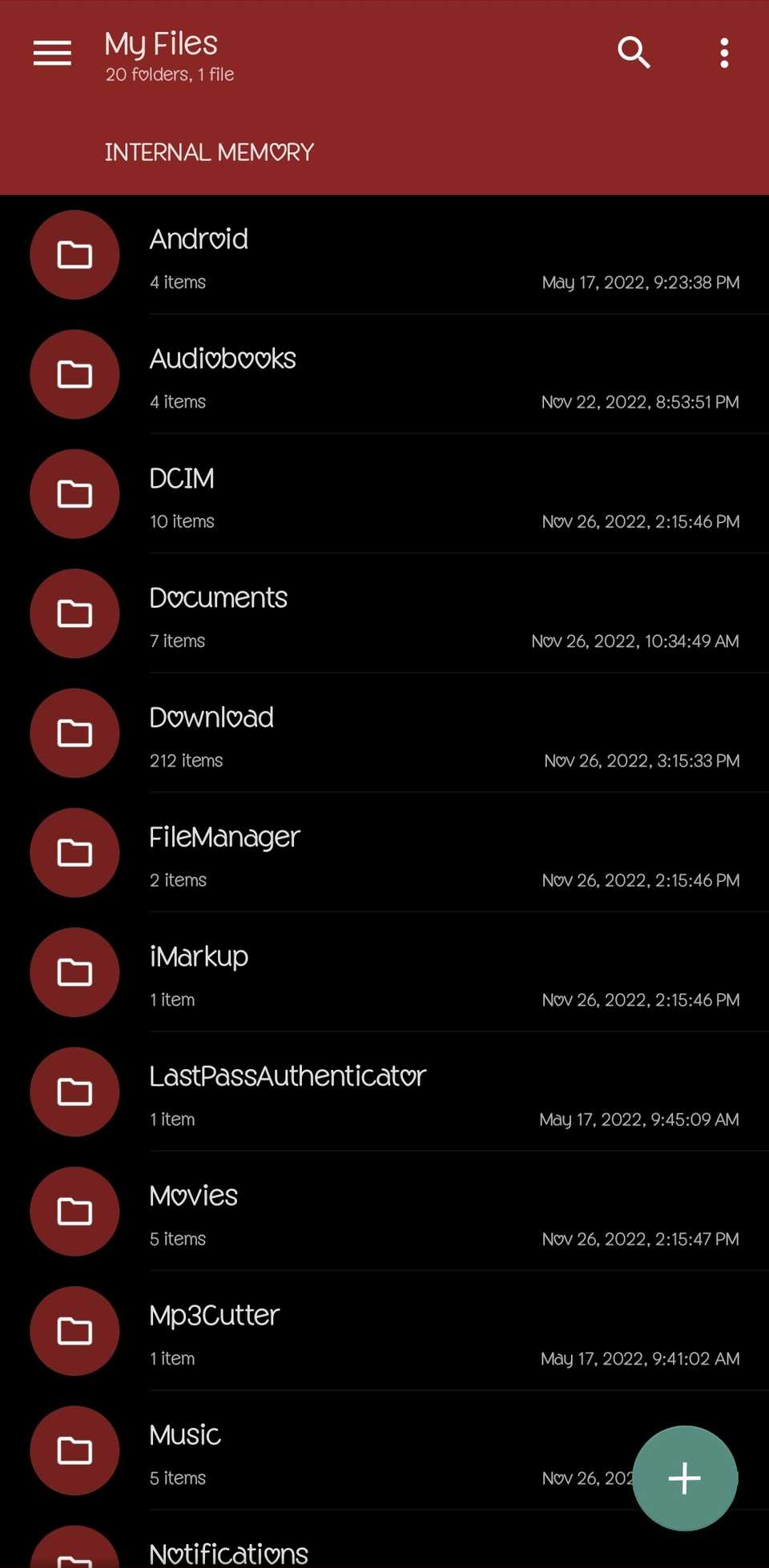Open the Music folder

183,1434
